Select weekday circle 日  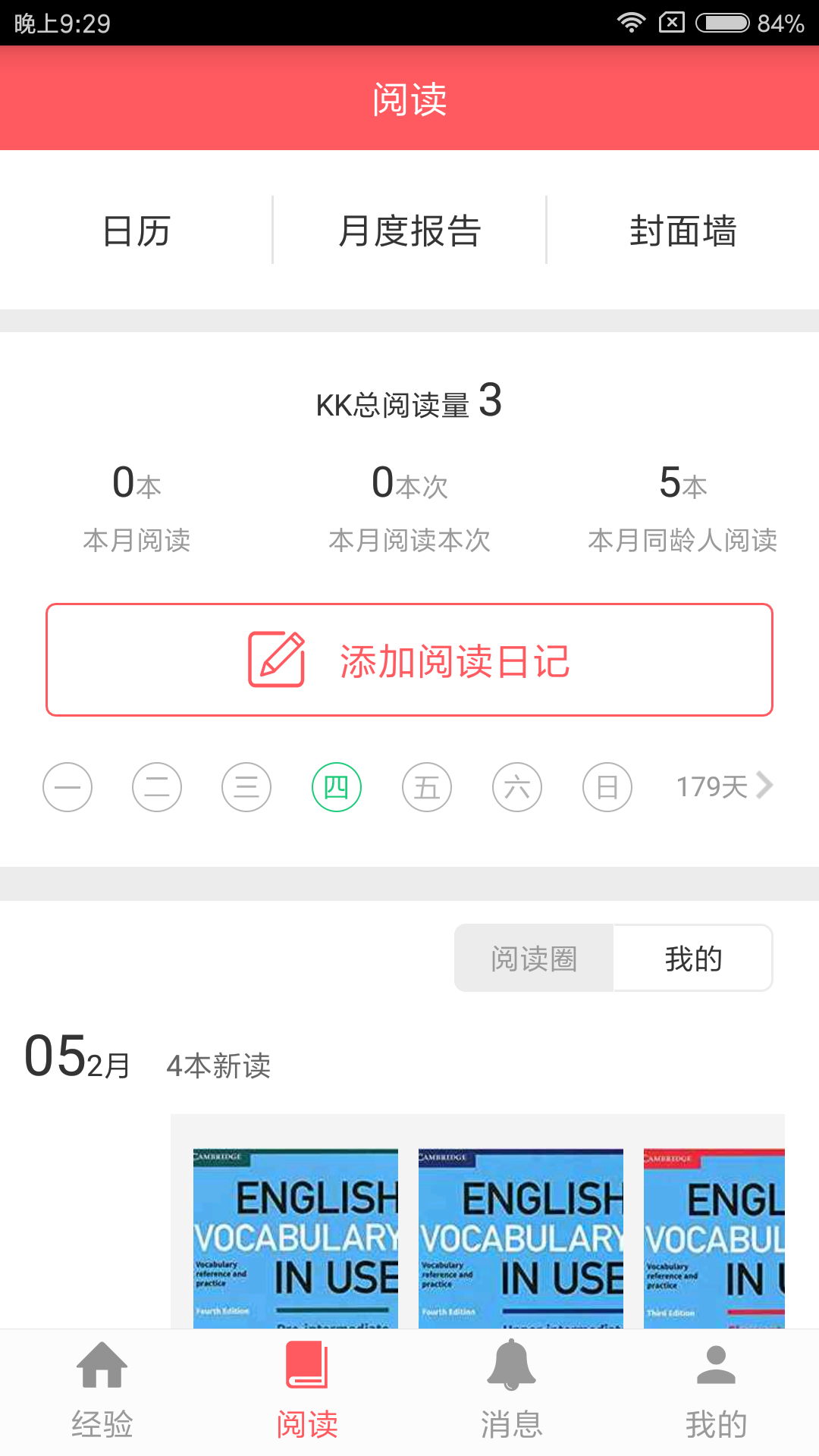(x=607, y=787)
